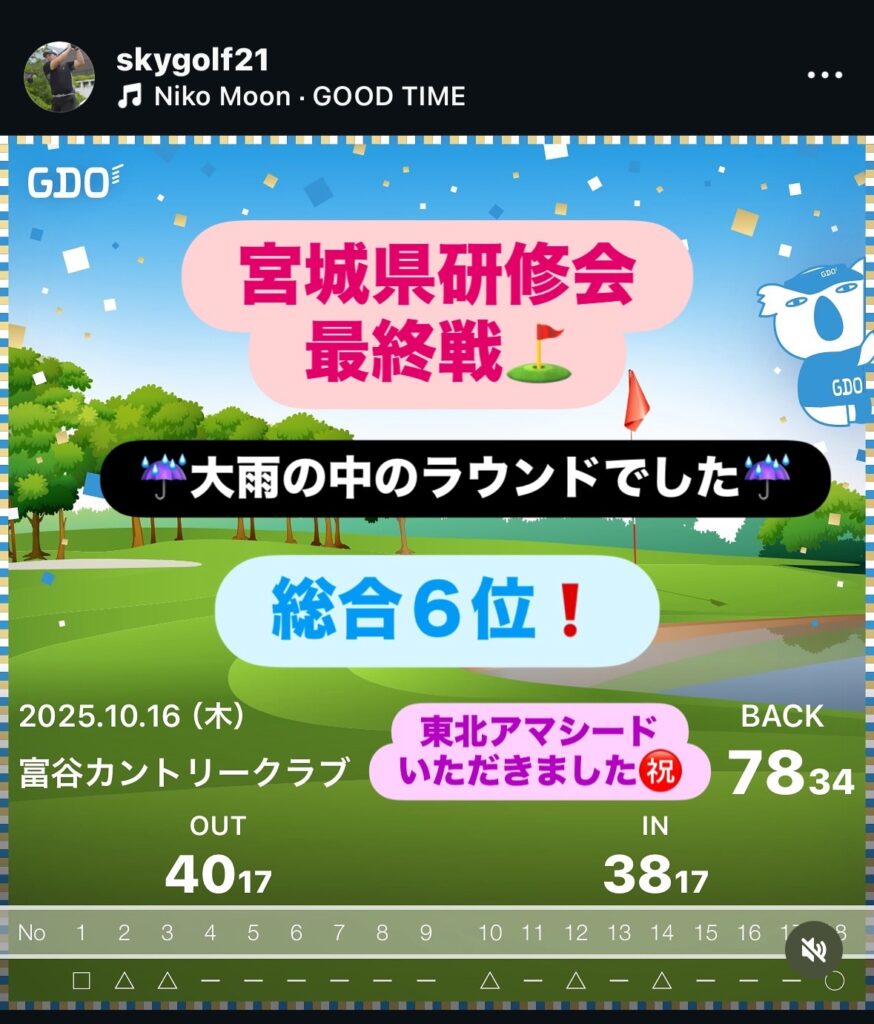Open the skygolf21 username link
The image size is (874, 1024).
click(193, 60)
